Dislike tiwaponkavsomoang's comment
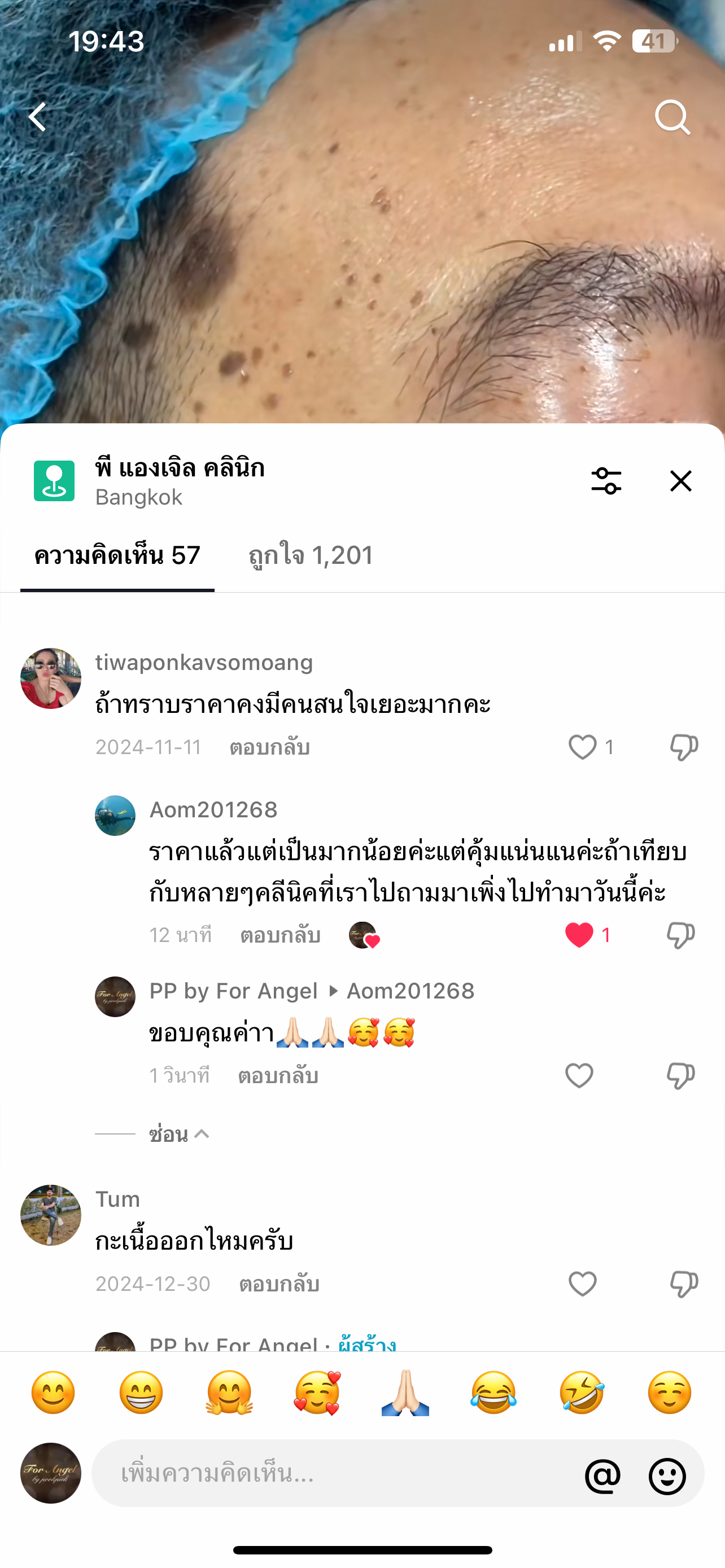Image resolution: width=725 pixels, height=1568 pixels. tap(684, 747)
